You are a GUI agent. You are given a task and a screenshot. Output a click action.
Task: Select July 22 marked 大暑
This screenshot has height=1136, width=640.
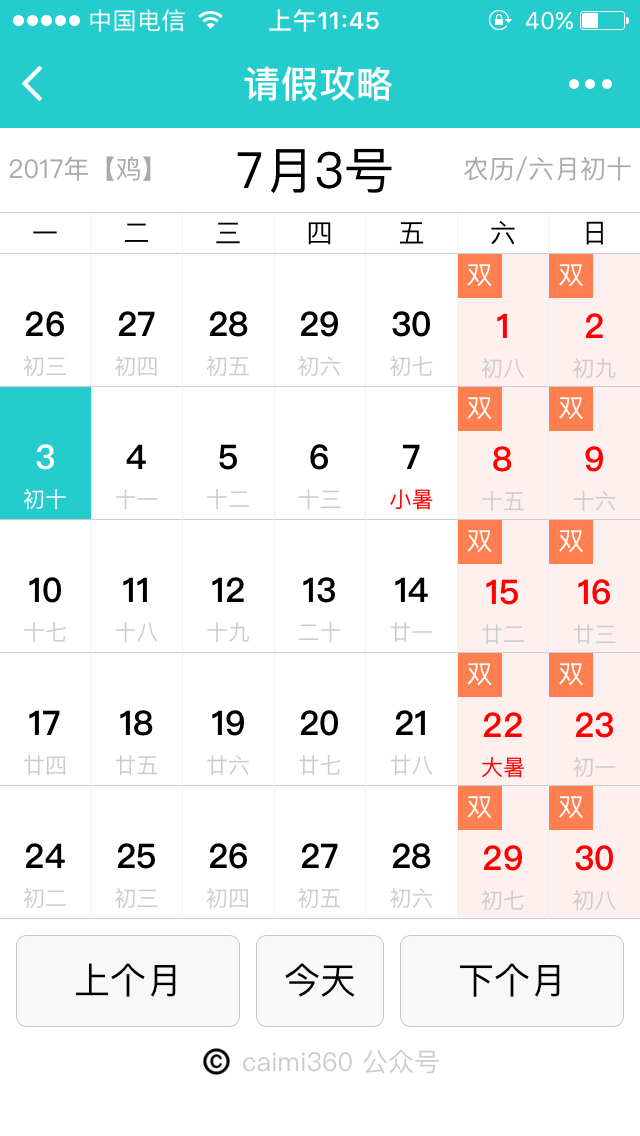point(502,719)
